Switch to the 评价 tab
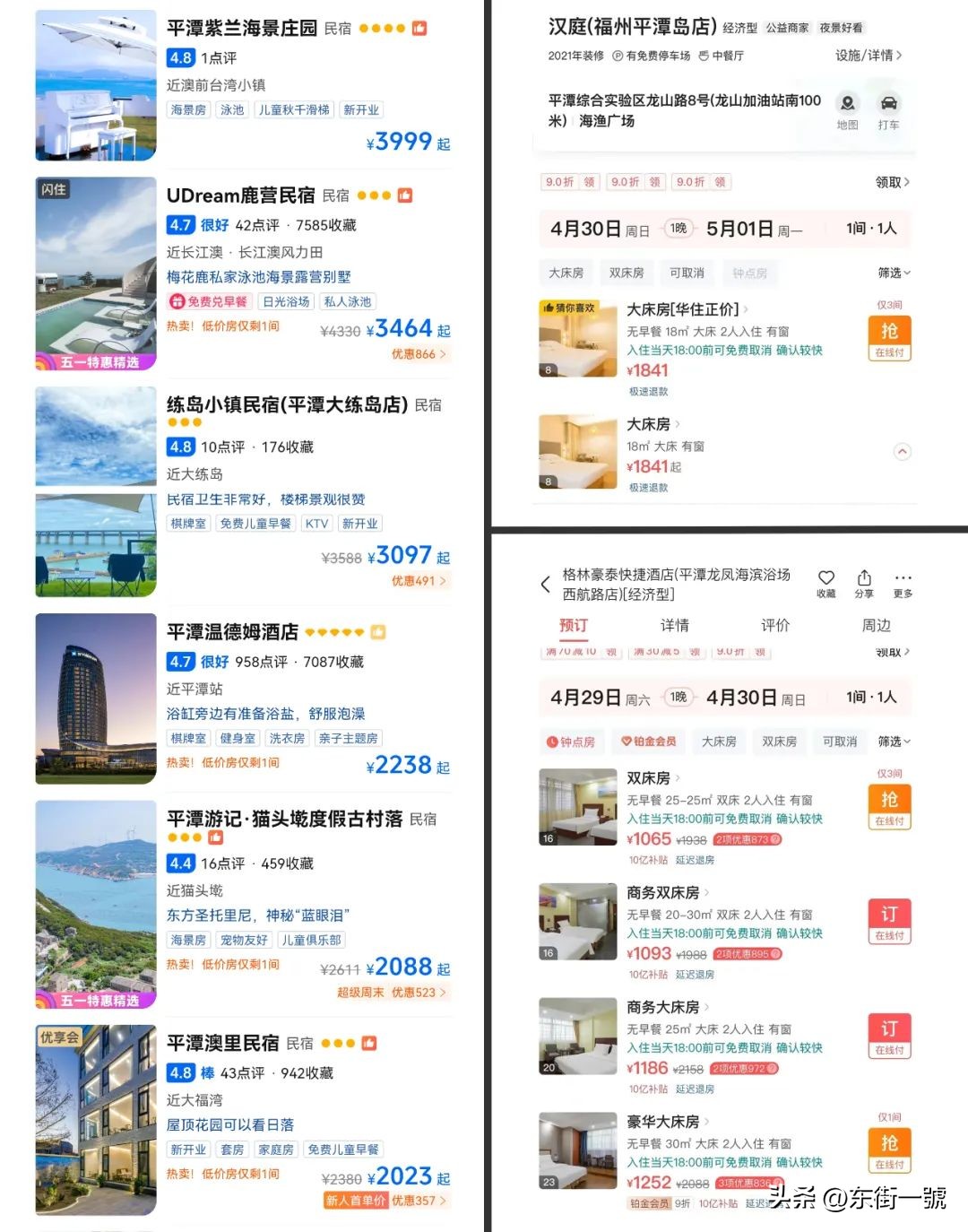968x1232 pixels. [774, 625]
